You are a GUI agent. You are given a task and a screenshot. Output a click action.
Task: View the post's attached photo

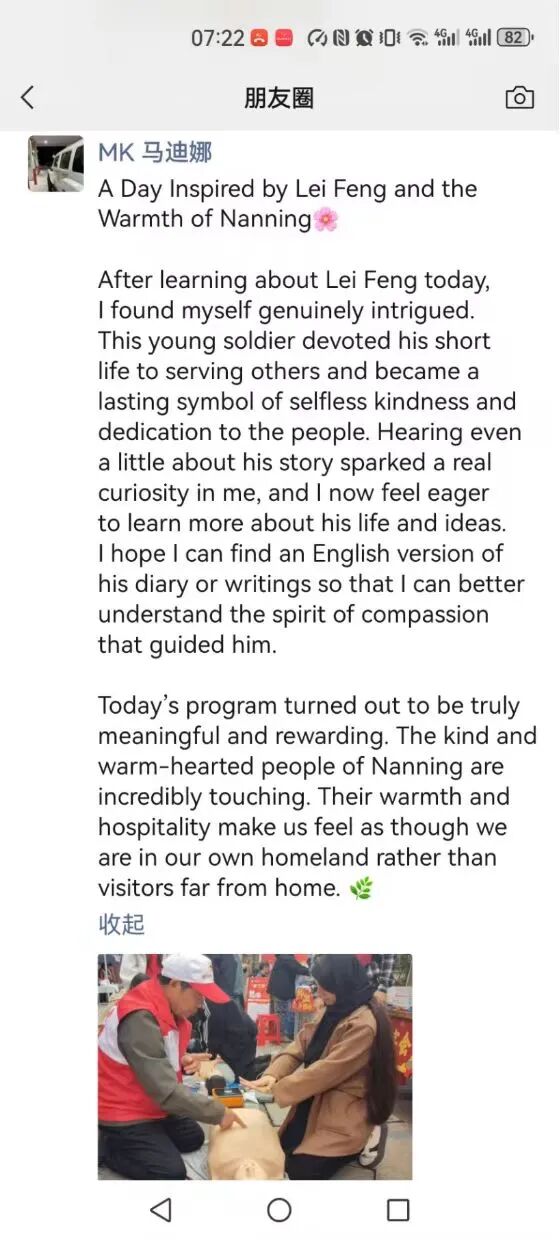tap(255, 1066)
